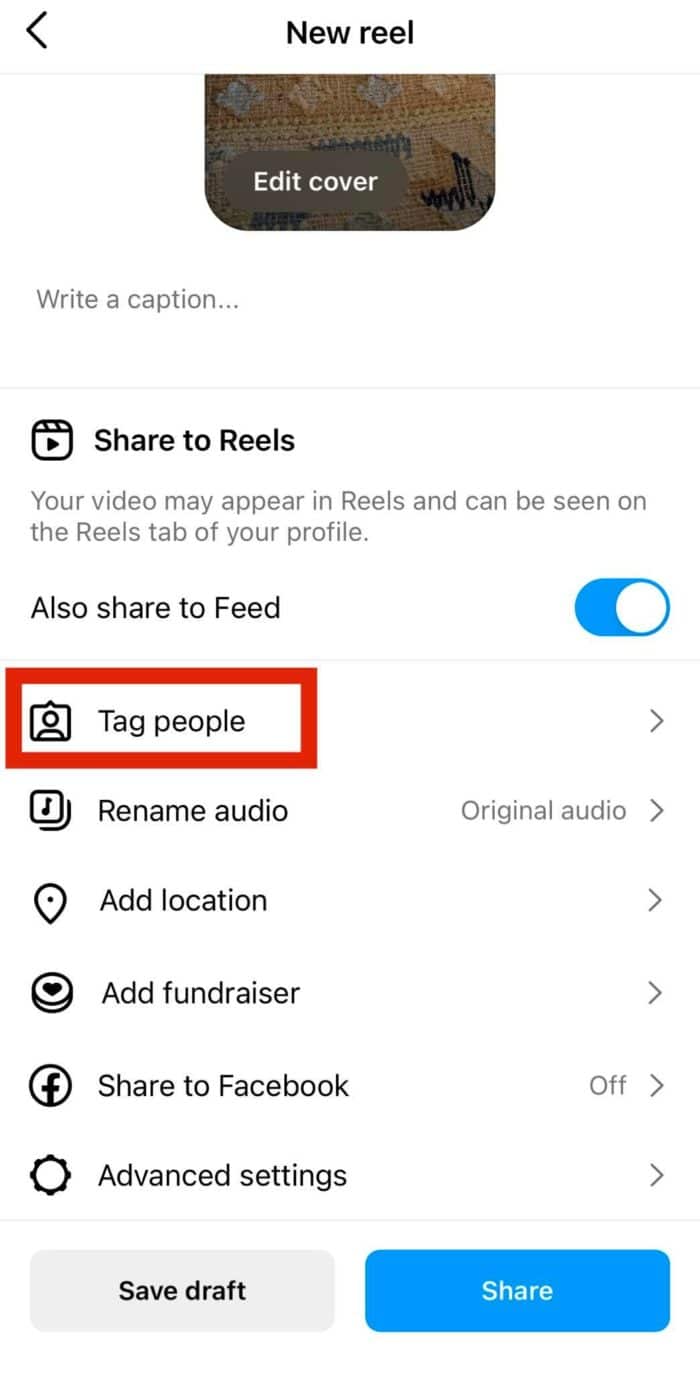This screenshot has height=1373, width=700.
Task: Go back from New reel screen
Action: 38,32
